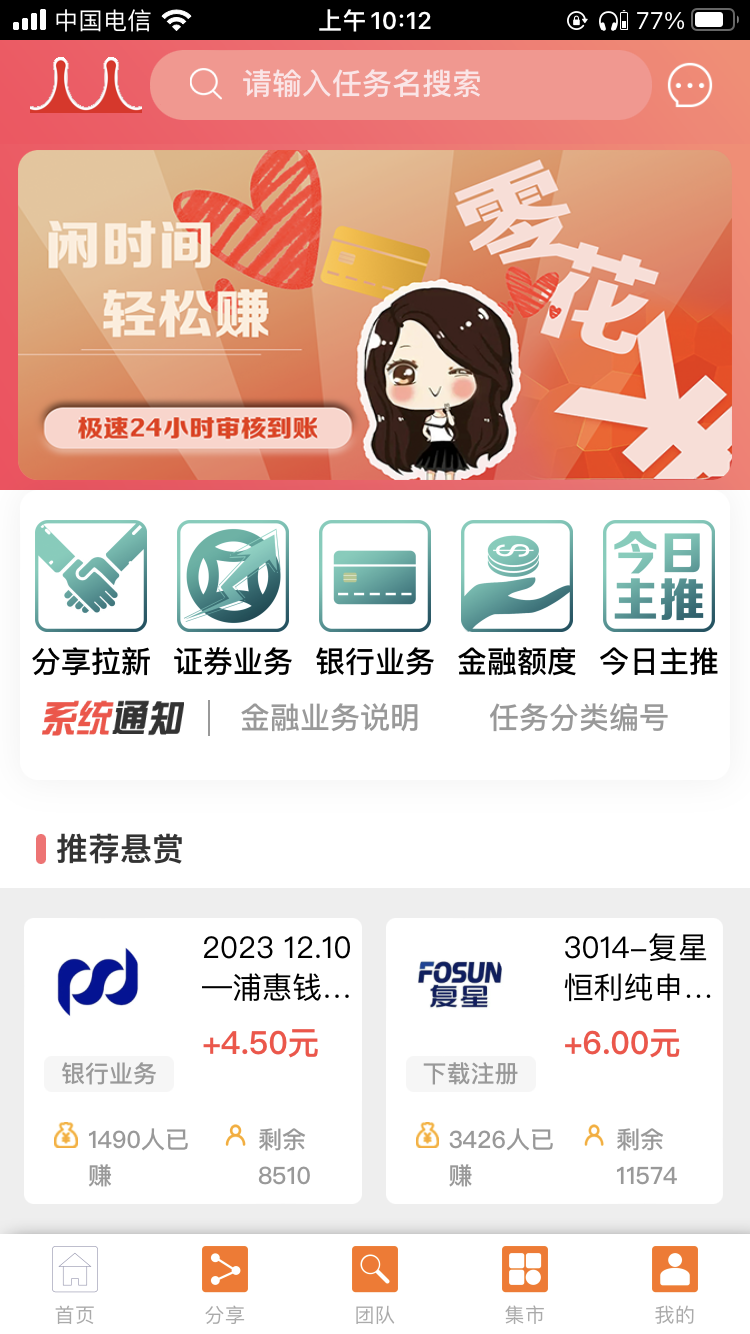This screenshot has height=1334, width=750.
Task: Switch to the 分享 tab
Action: click(225, 1285)
